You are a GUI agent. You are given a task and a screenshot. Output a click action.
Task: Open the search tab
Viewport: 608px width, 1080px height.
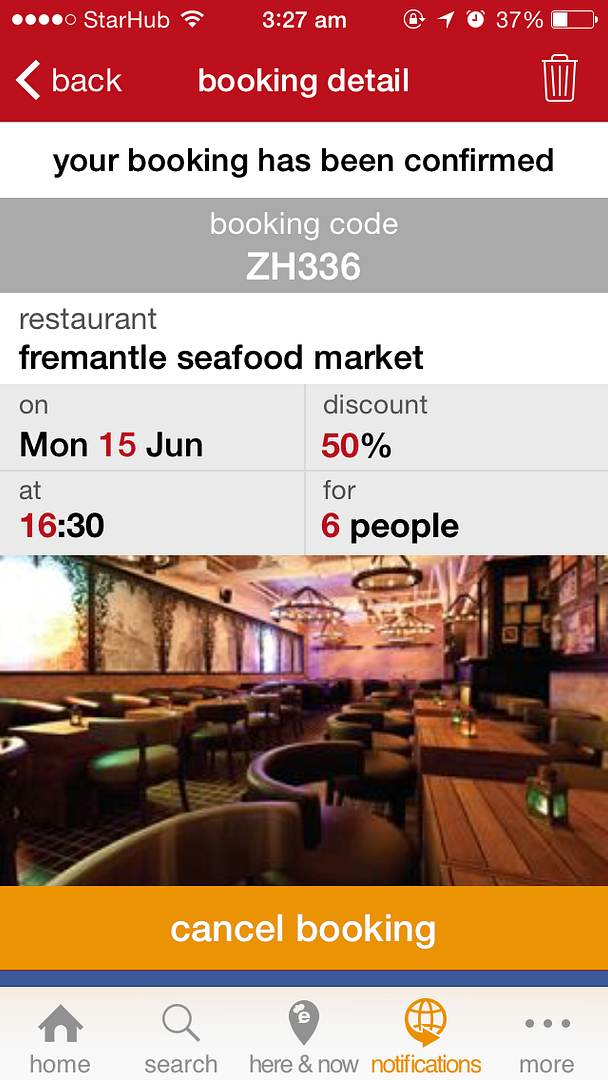pos(180,1037)
